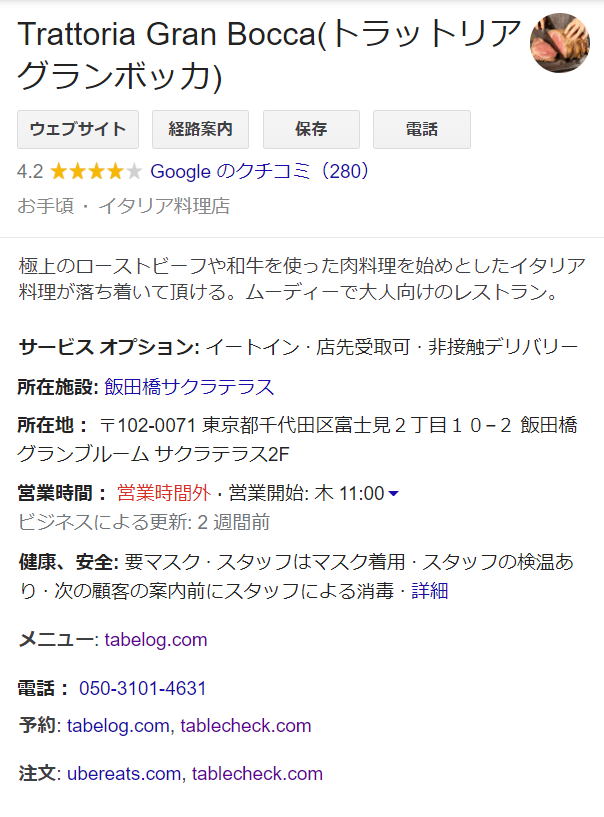604x817 pixels.
Task: Save this restaurant with 保存
Action: (x=311, y=129)
